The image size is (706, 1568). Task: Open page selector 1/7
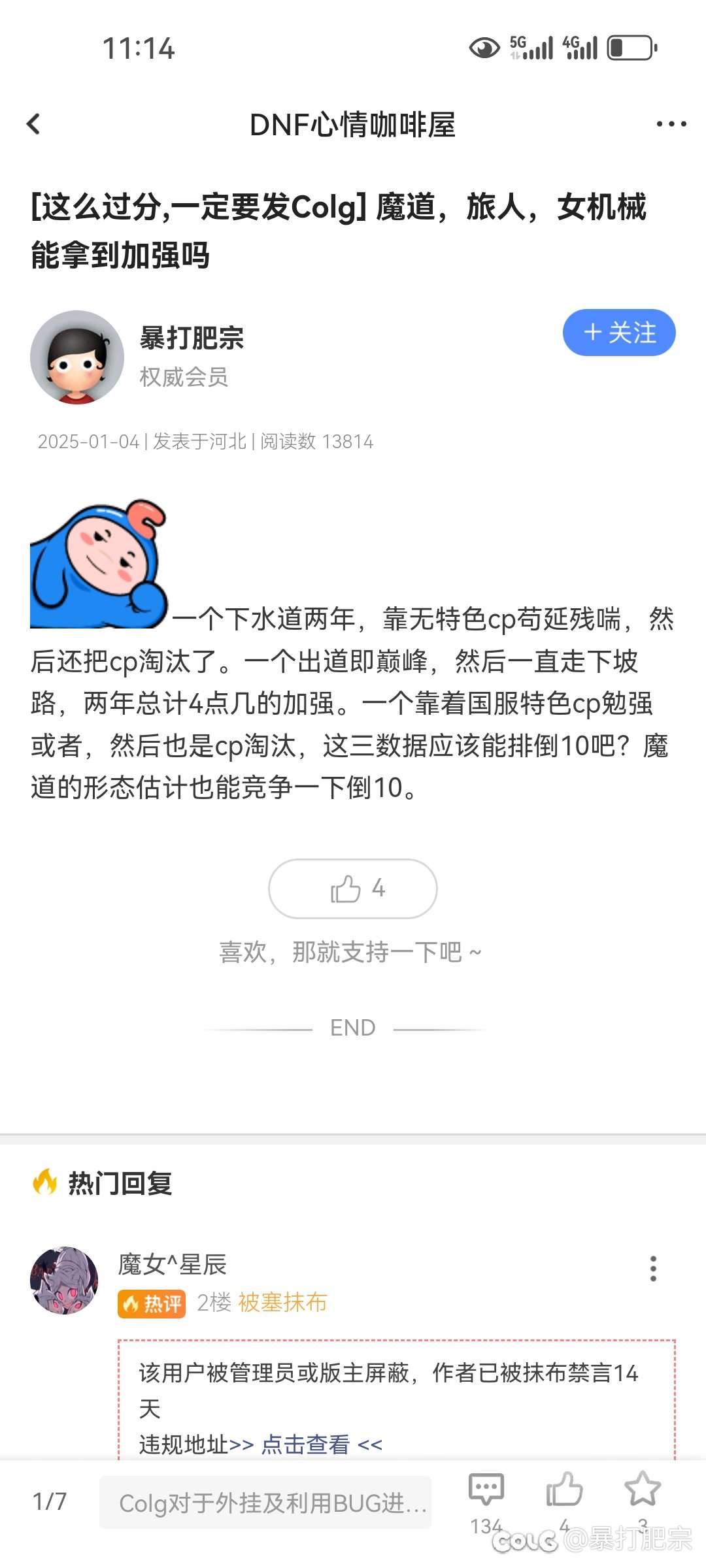pyautogui.click(x=50, y=1501)
